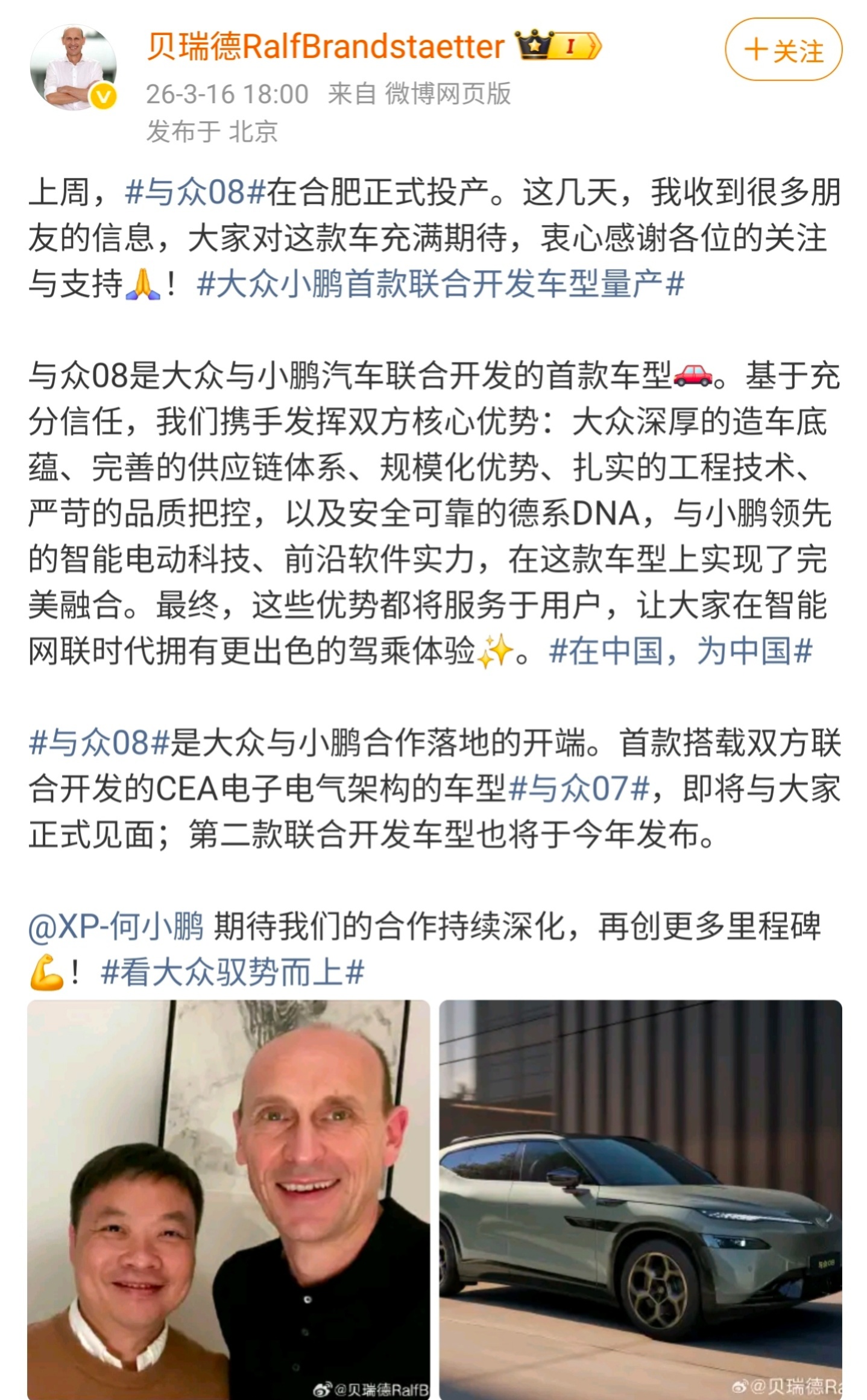This screenshot has height=1400, width=867.
Task: Open the #与众07# hashtag
Action: (579, 788)
